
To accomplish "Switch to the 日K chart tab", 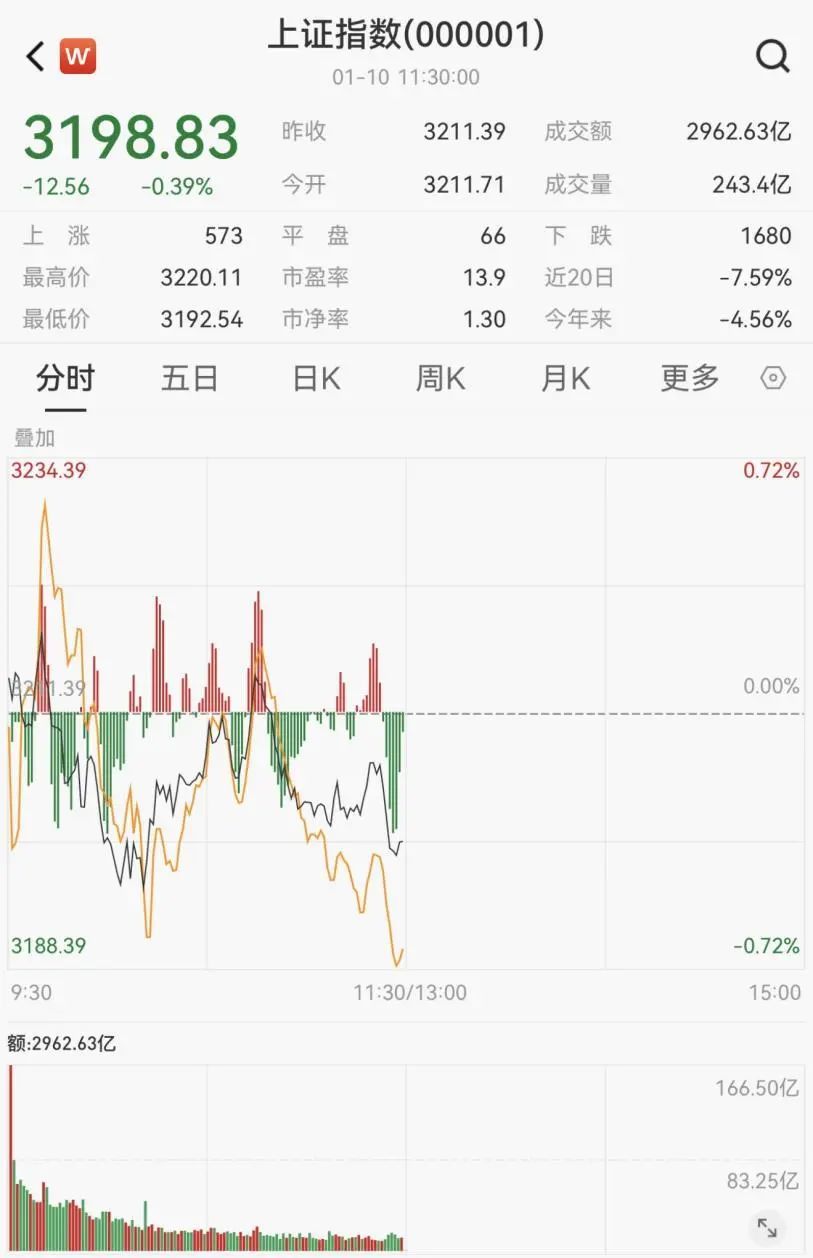I will coord(316,378).
